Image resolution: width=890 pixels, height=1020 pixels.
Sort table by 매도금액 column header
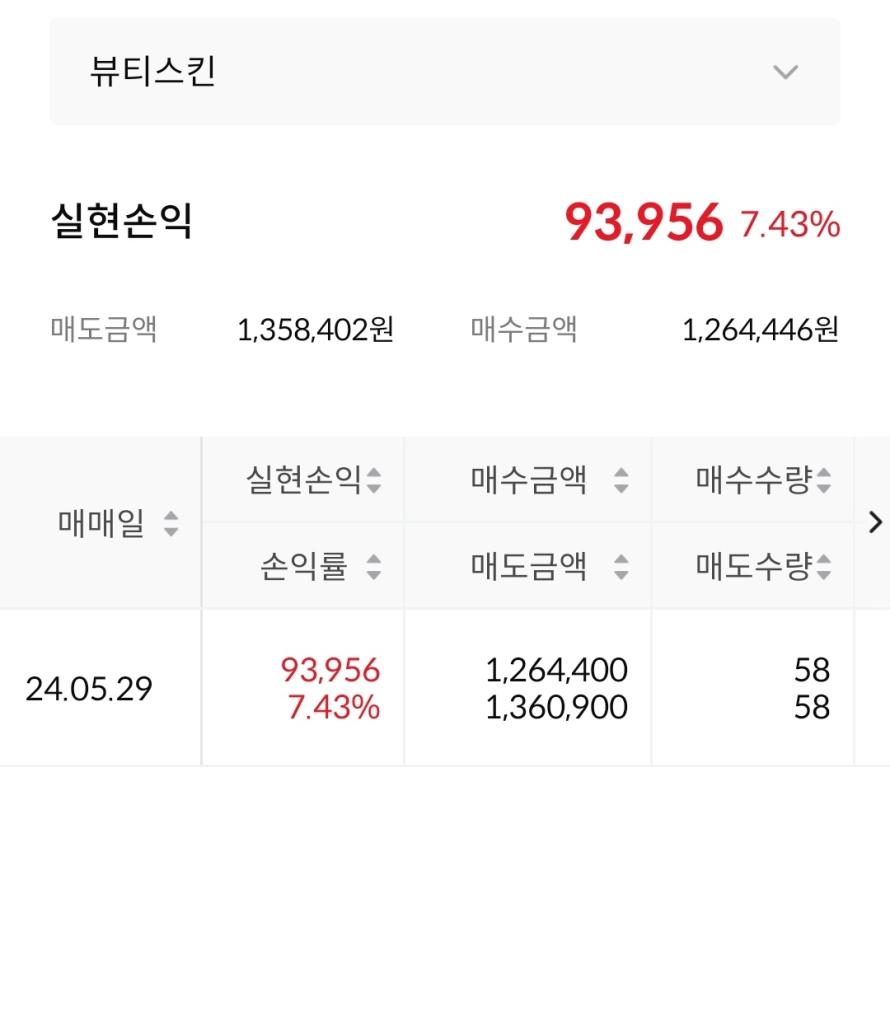point(549,567)
